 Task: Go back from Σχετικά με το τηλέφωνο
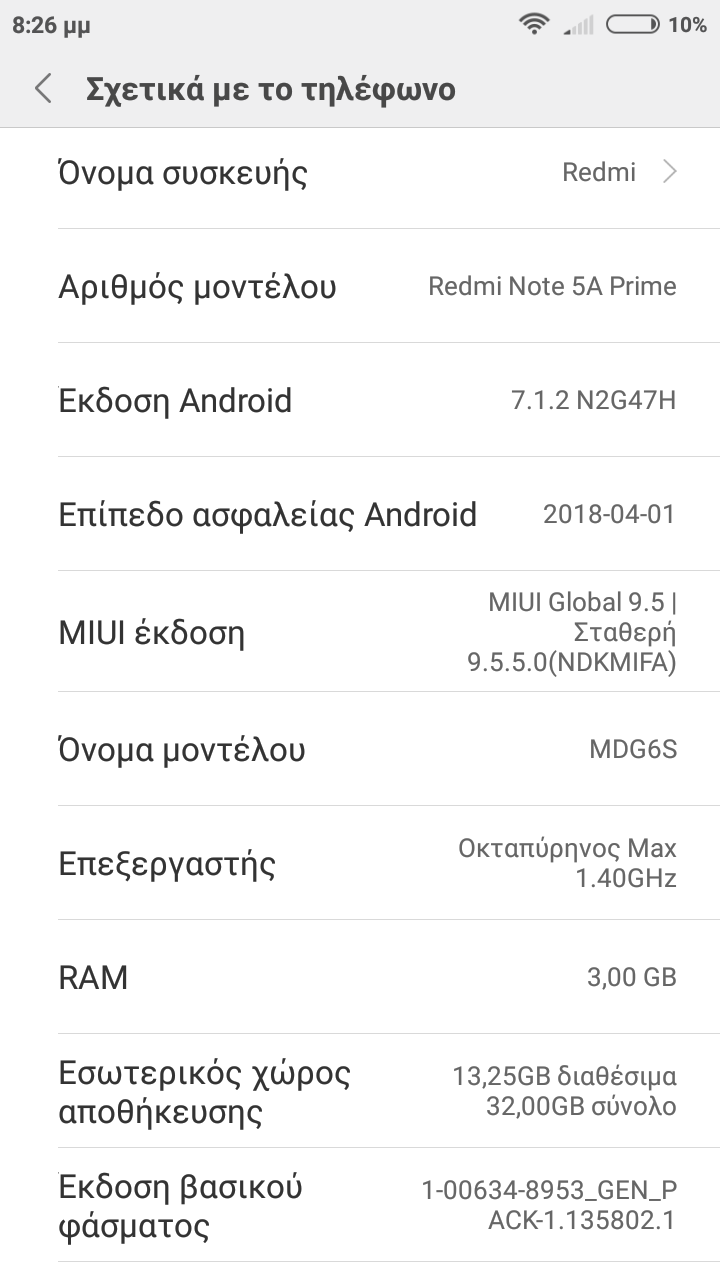click(43, 89)
